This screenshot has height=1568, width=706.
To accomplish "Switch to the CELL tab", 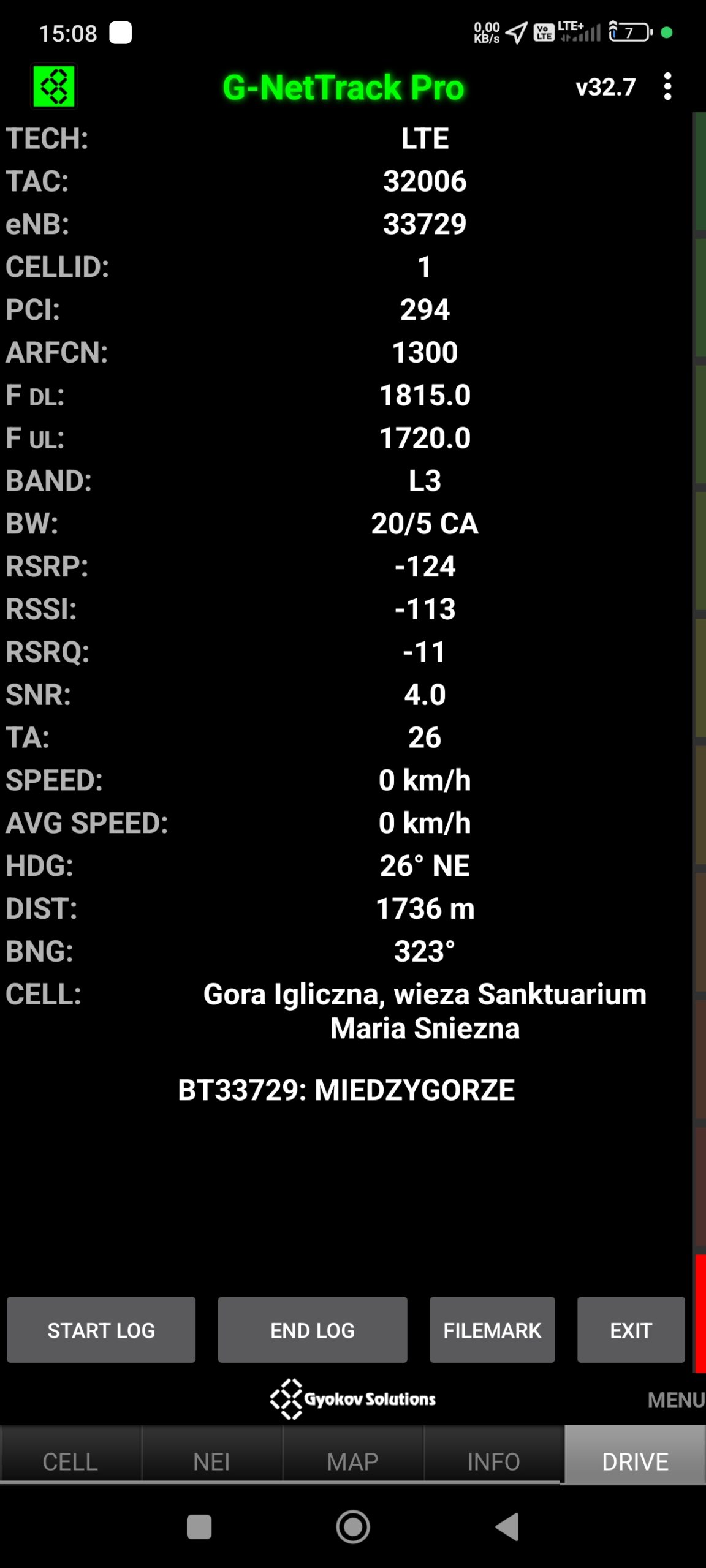I will pos(70,1461).
